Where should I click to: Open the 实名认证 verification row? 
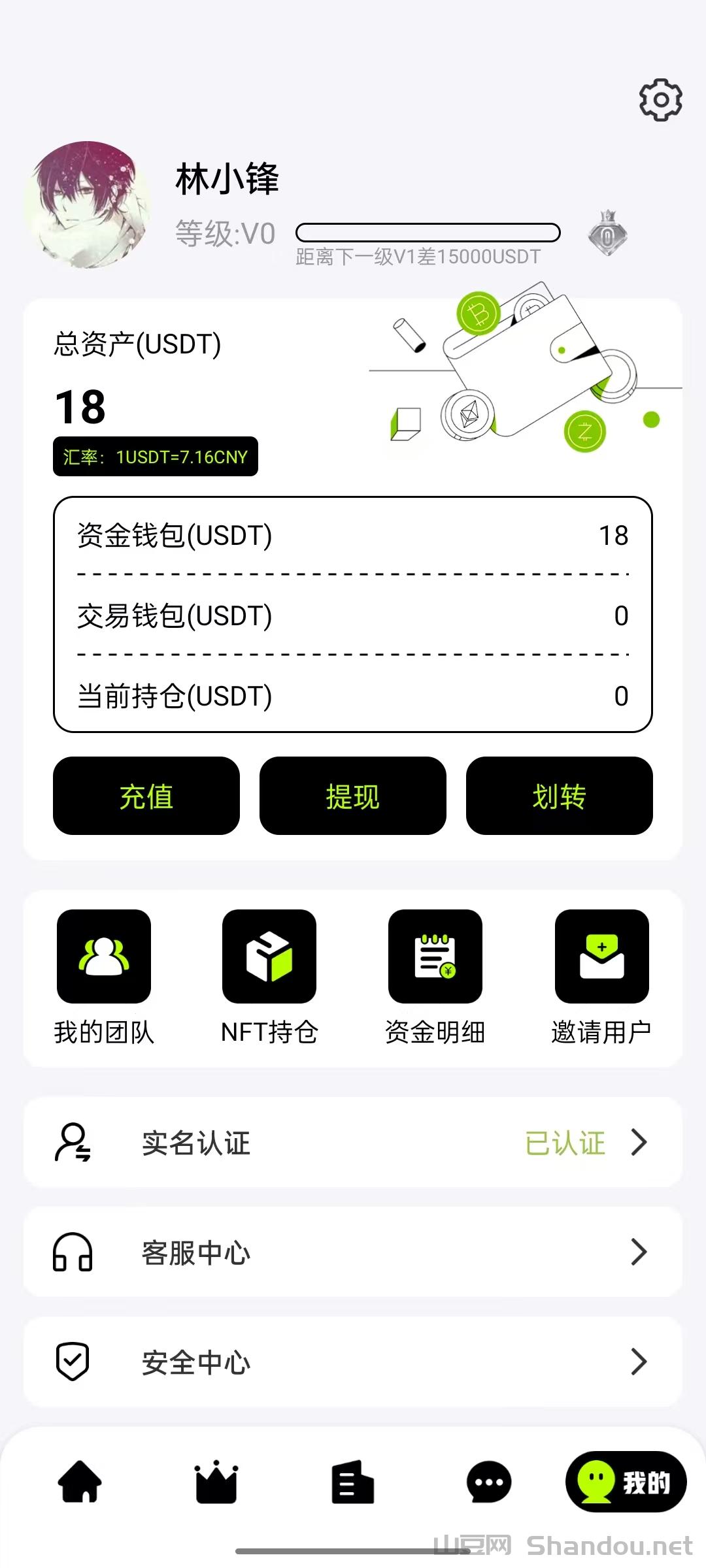click(x=353, y=1143)
